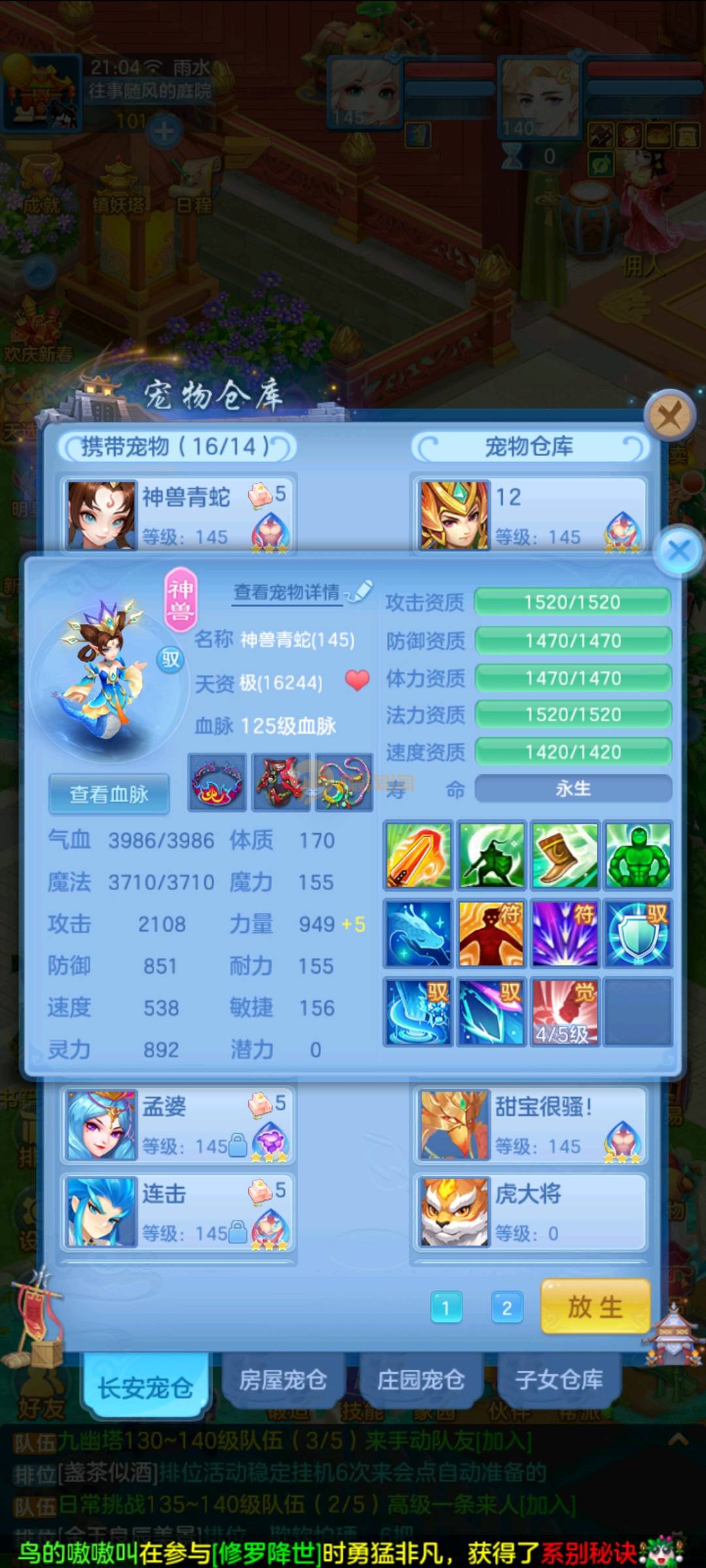Viewport: 706px width, 1568px height.
Task: Select the 长安宠仓 tab
Action: click(x=145, y=1386)
